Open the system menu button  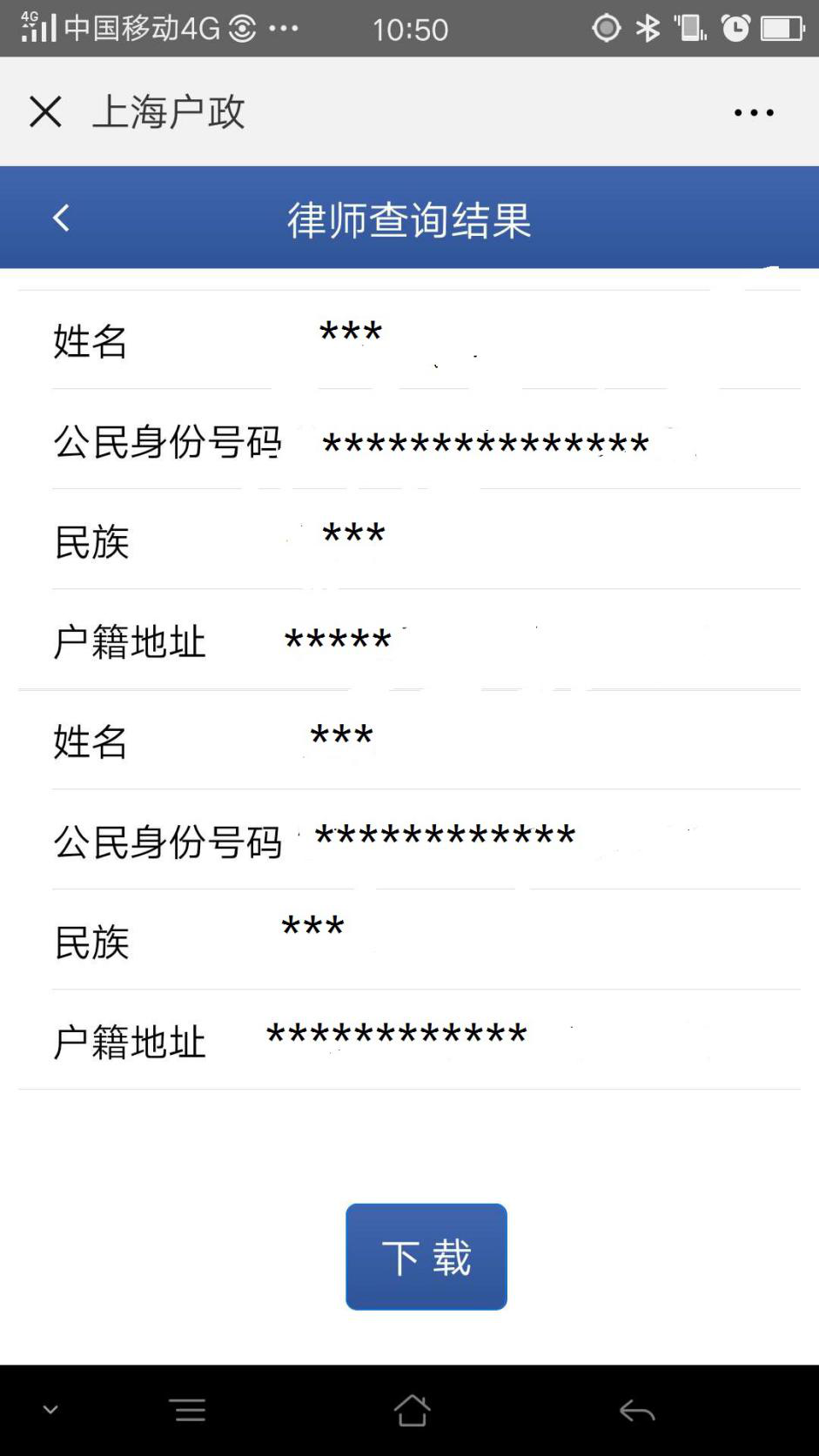tap(189, 1410)
